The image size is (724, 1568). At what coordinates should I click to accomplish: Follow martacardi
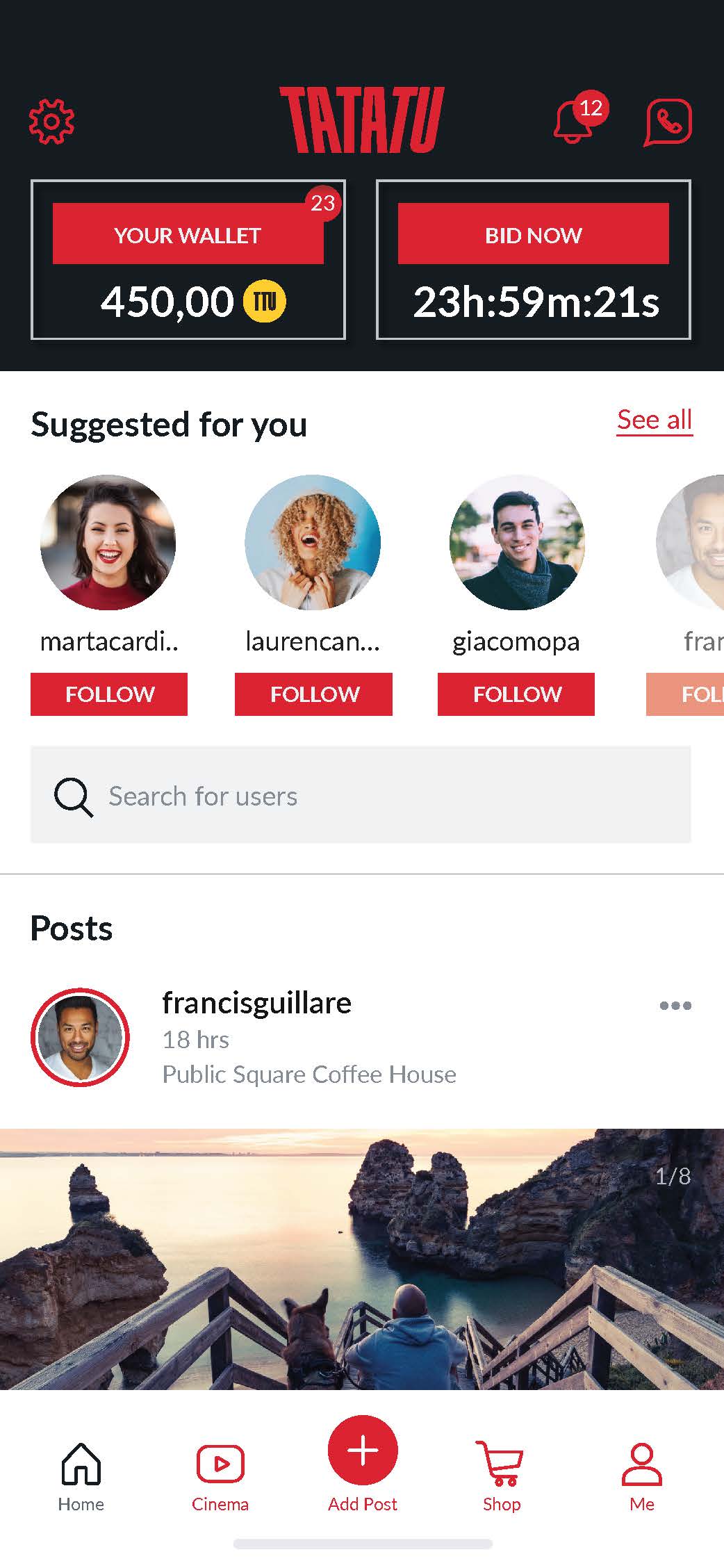[109, 694]
